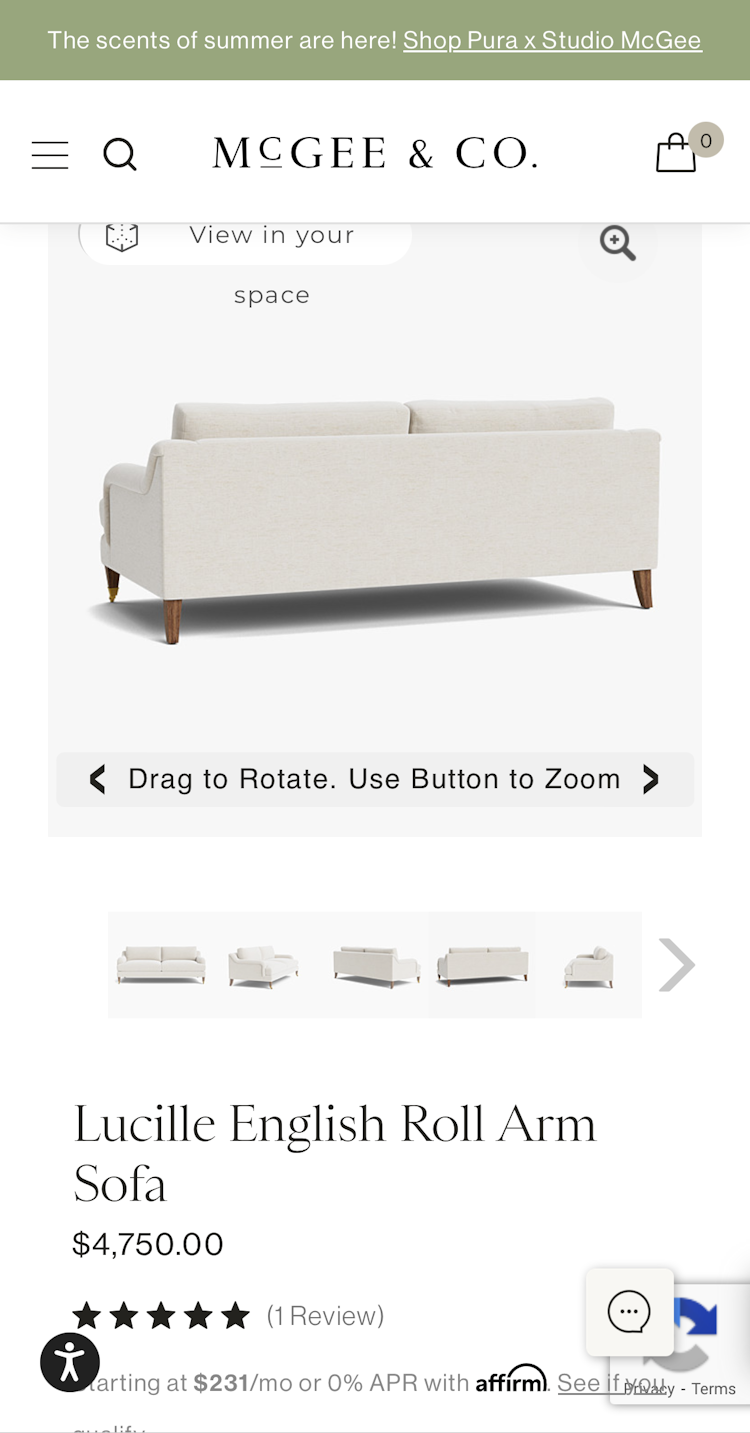The image size is (750, 1433).
Task: Select the fourth back-view sofa thumbnail
Action: (x=482, y=965)
